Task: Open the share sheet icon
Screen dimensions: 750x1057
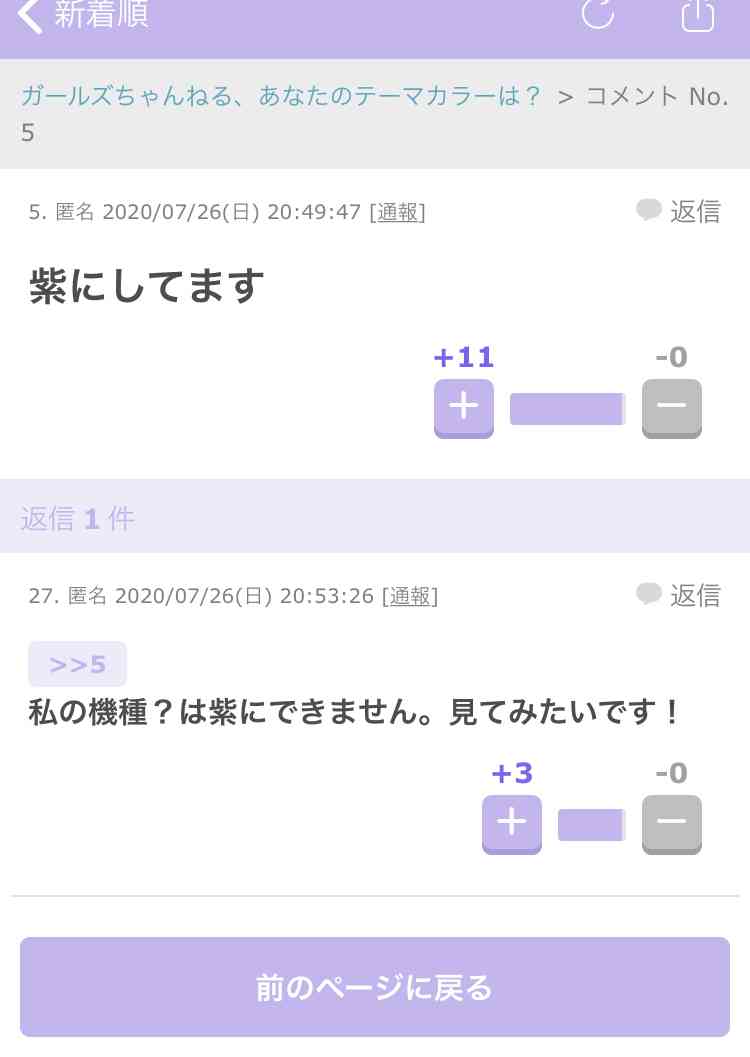Action: point(698,14)
